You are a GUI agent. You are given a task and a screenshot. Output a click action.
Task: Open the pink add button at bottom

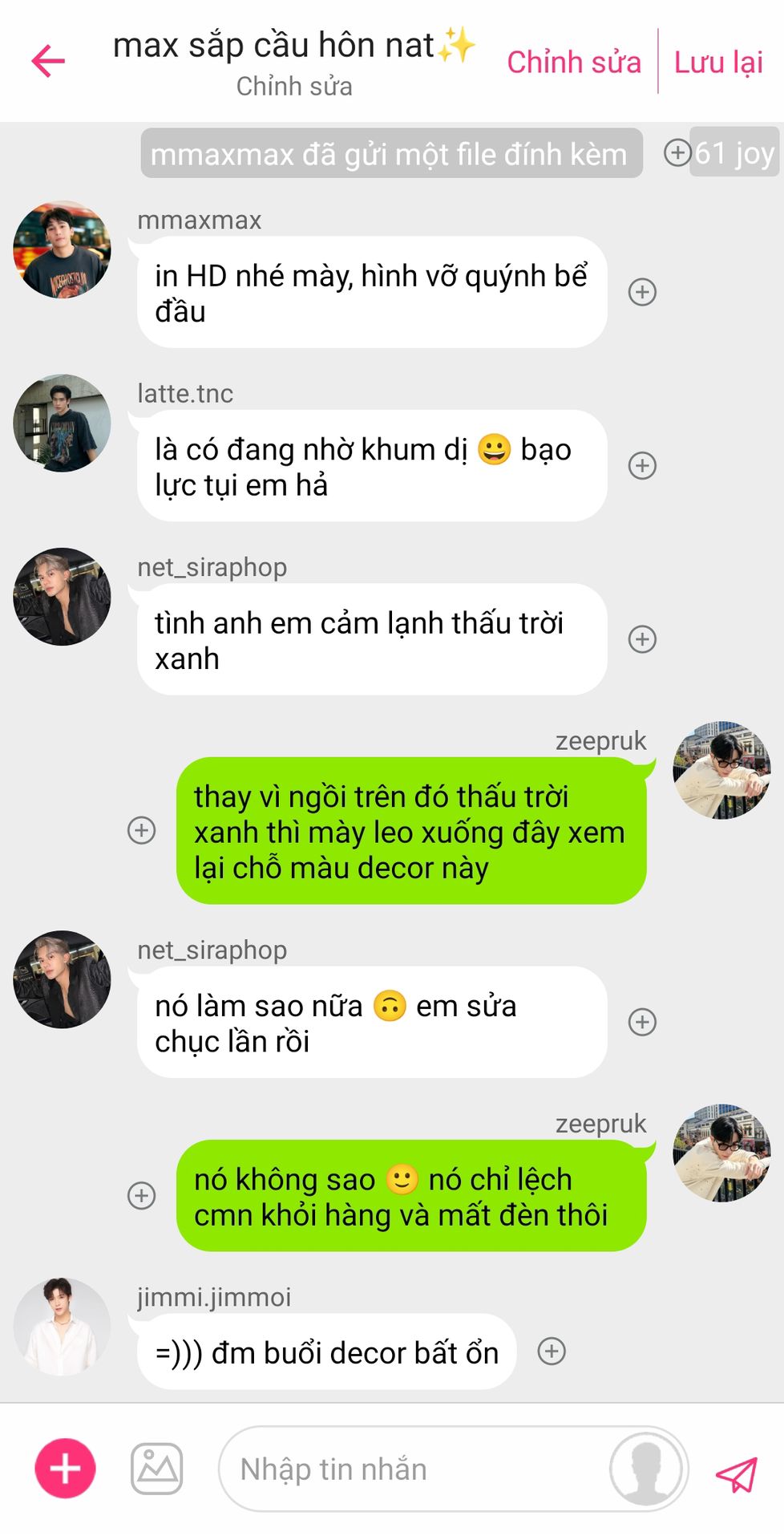(x=65, y=1469)
